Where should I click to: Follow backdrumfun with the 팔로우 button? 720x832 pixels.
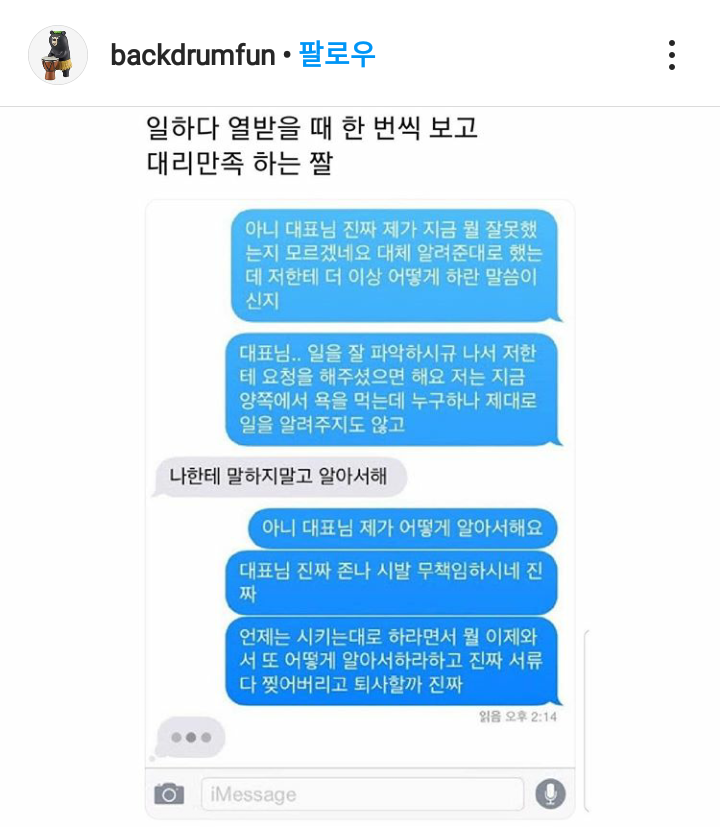tap(337, 54)
